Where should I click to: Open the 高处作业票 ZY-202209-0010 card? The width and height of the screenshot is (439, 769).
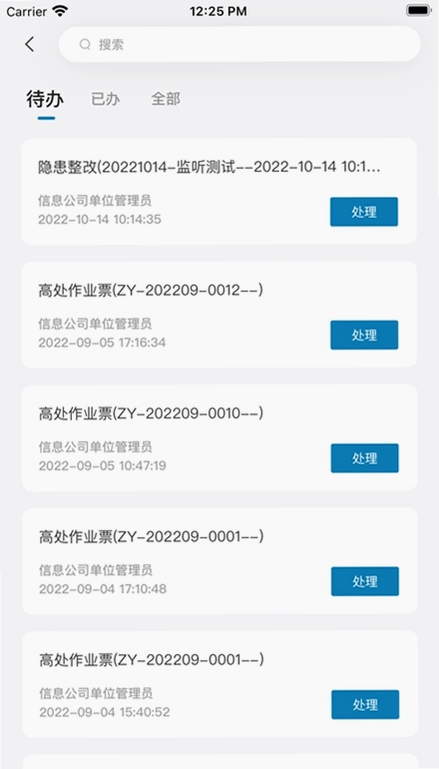coord(220,437)
